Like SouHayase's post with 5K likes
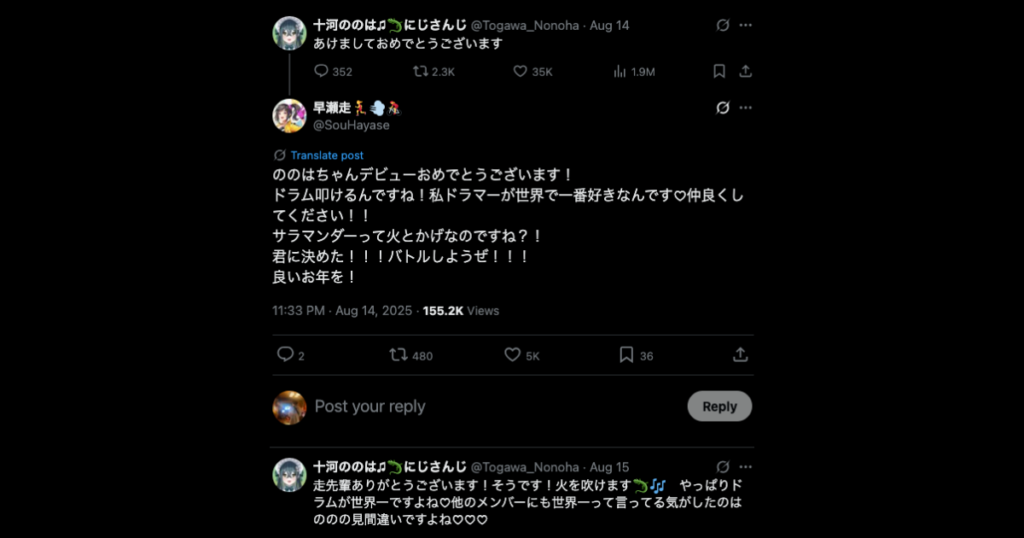This screenshot has width=1024, height=538. tap(513, 354)
